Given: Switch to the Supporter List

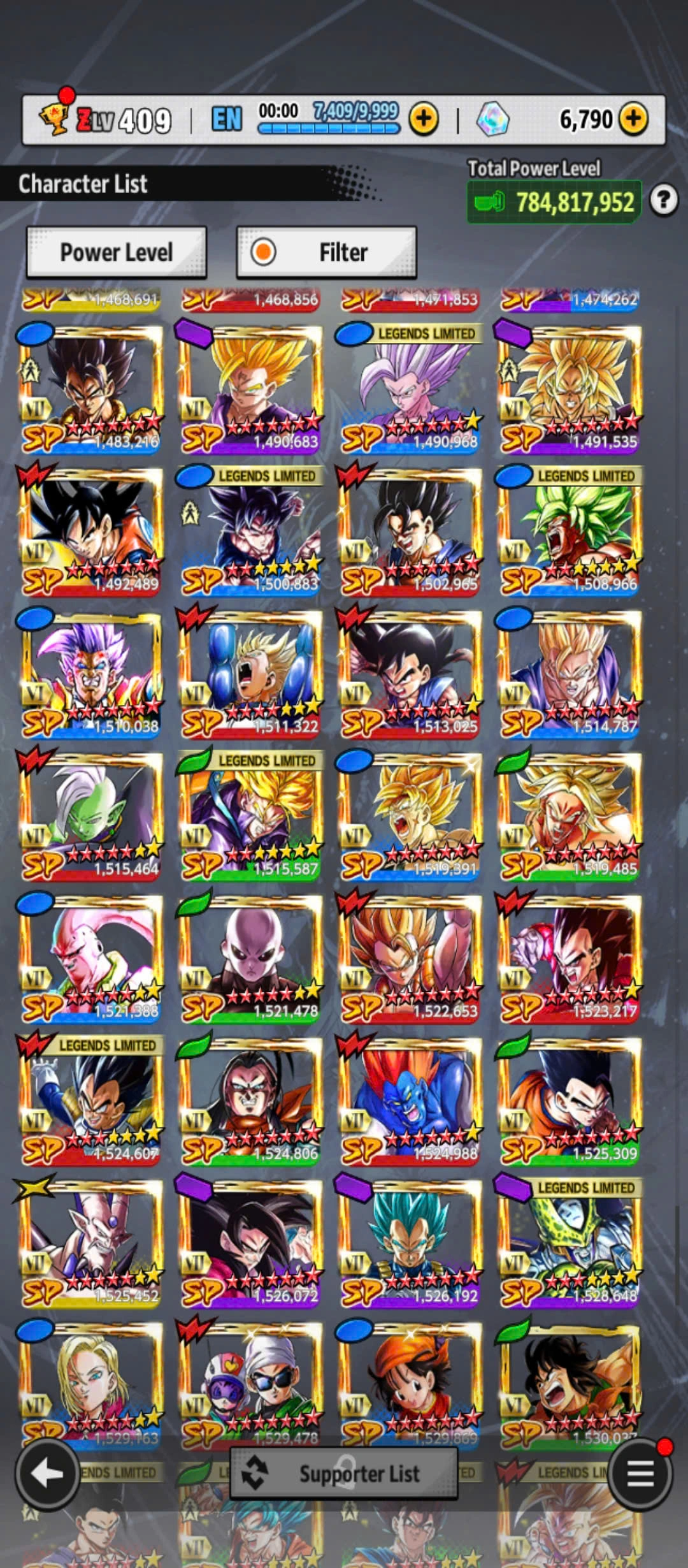Looking at the screenshot, I should pos(344,1474).
